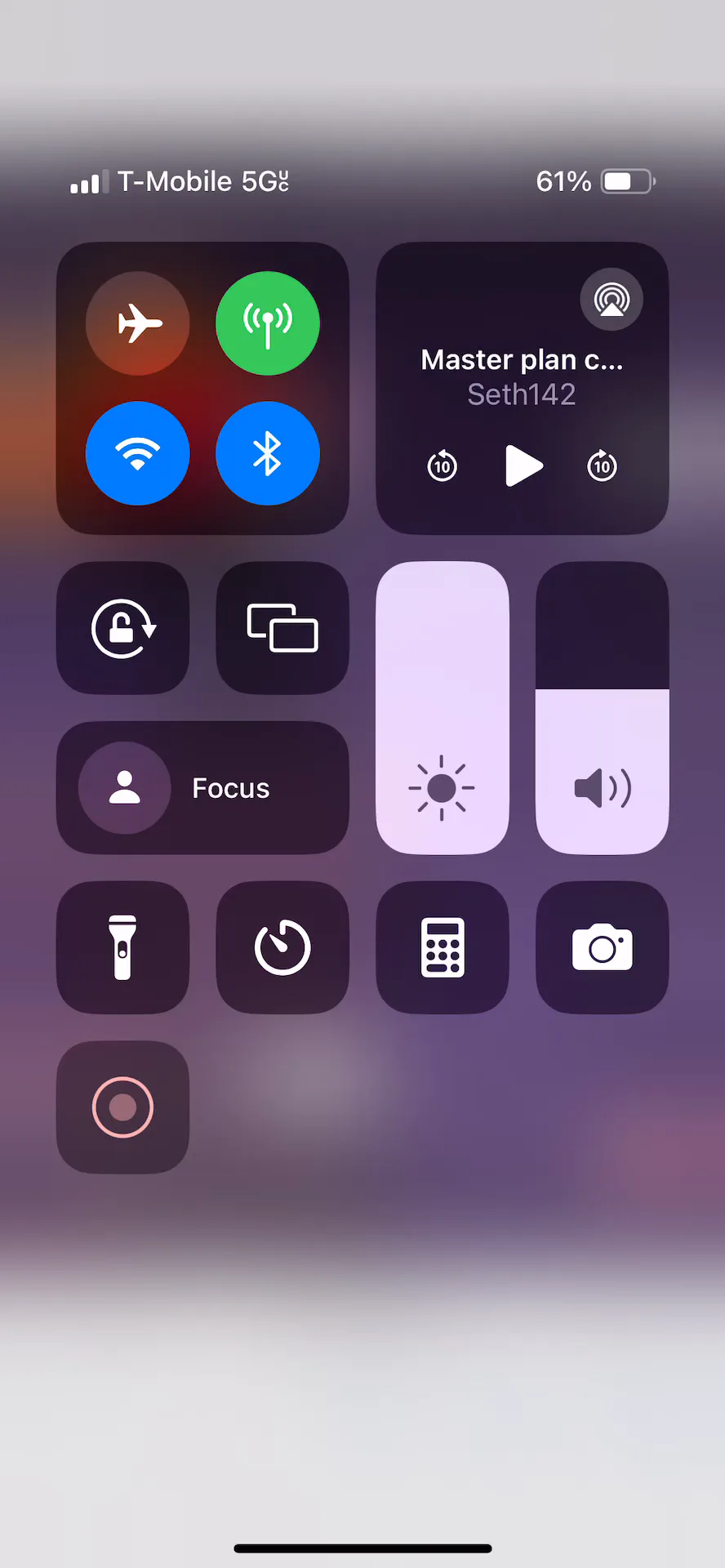
Task: Turn on the Flashlight
Action: (123, 947)
